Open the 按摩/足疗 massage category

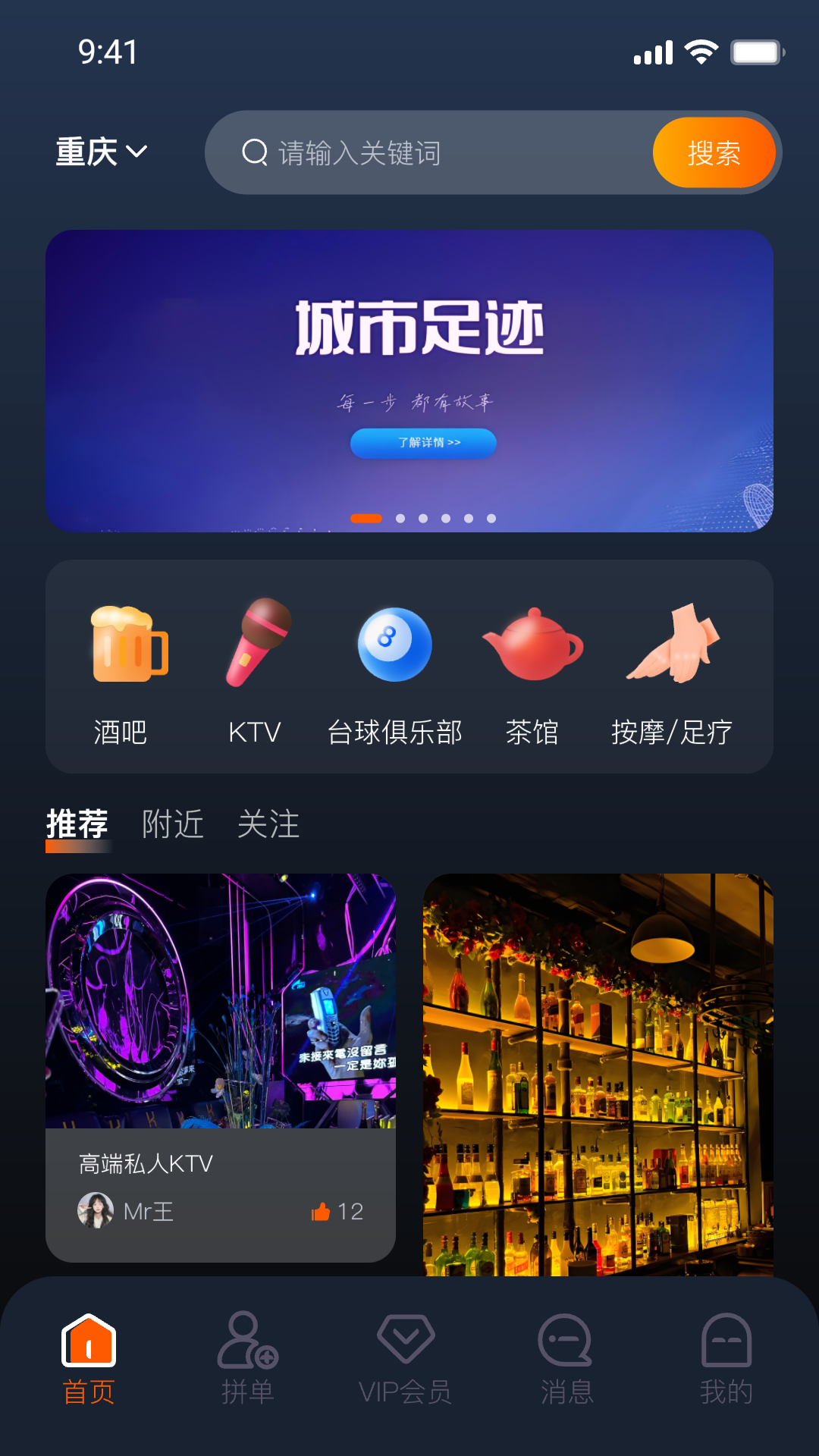tap(671, 645)
